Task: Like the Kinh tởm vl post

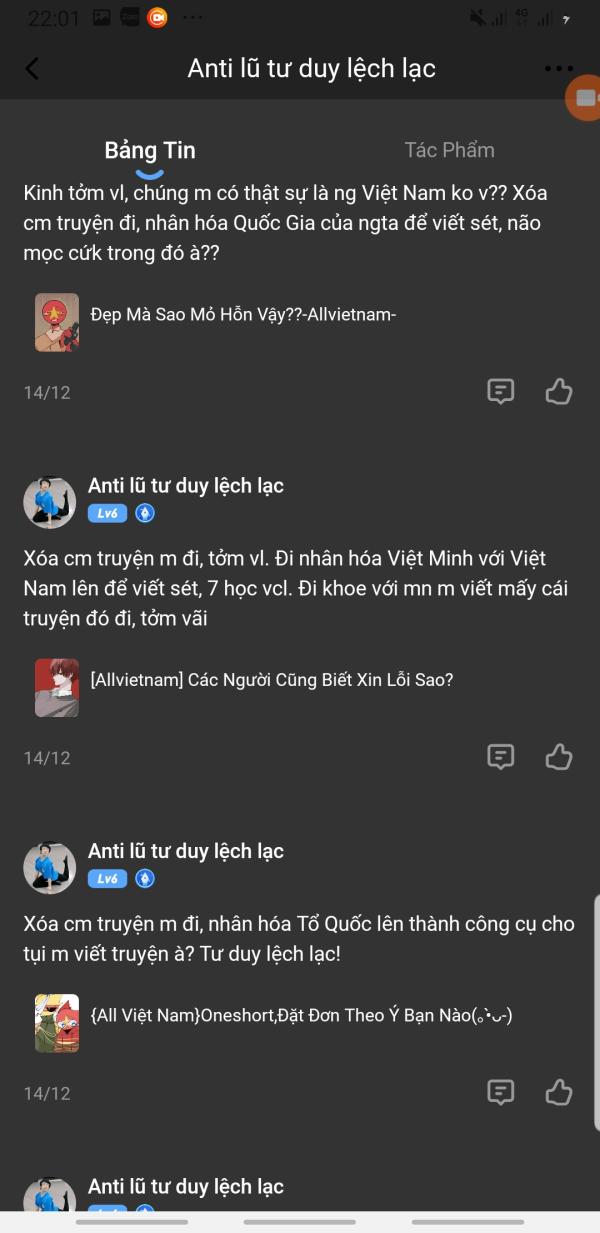Action: coord(559,391)
